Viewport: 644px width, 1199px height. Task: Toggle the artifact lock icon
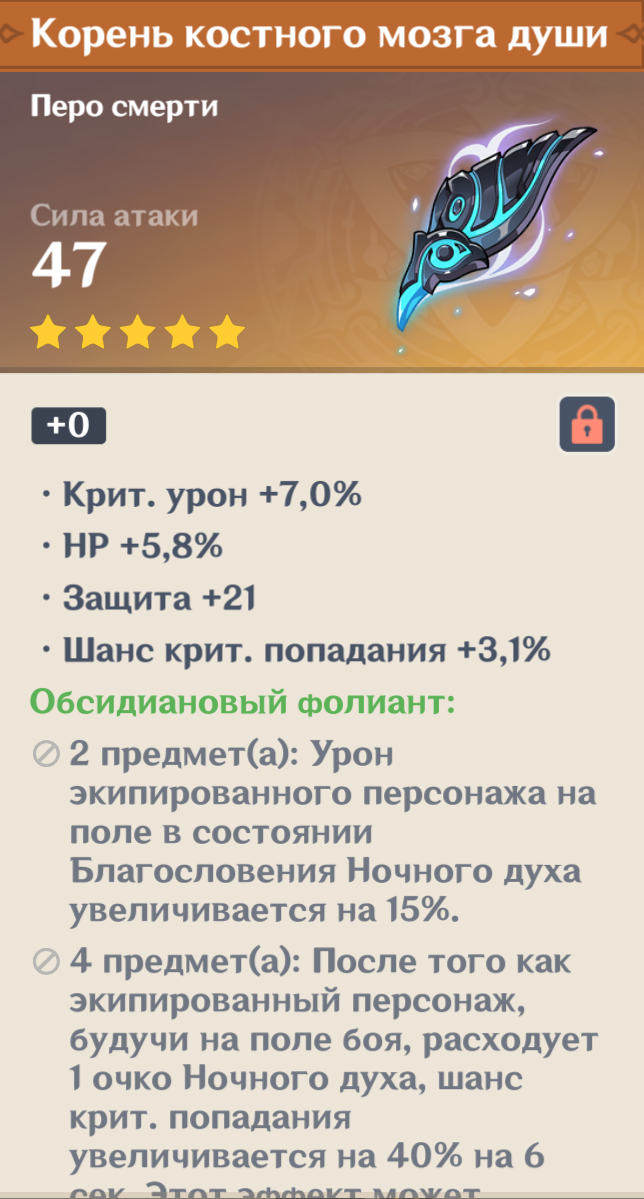586,425
